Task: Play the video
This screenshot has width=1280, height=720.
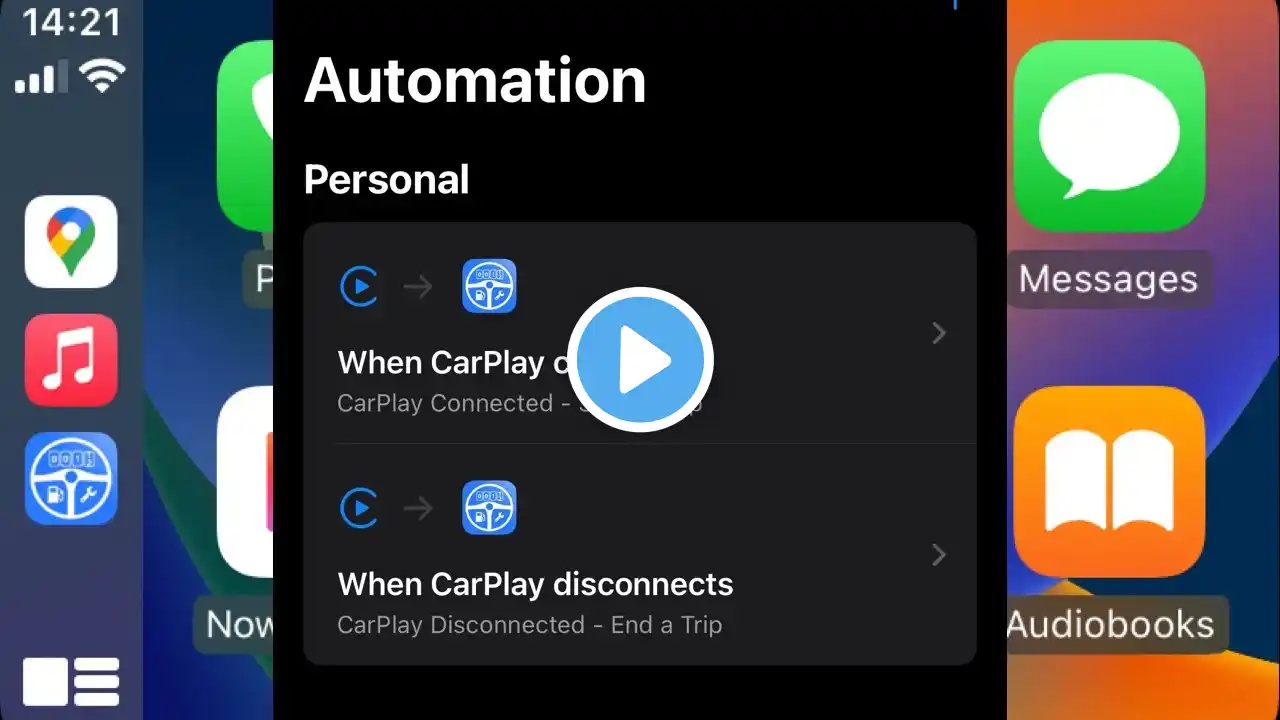Action: pyautogui.click(x=640, y=360)
